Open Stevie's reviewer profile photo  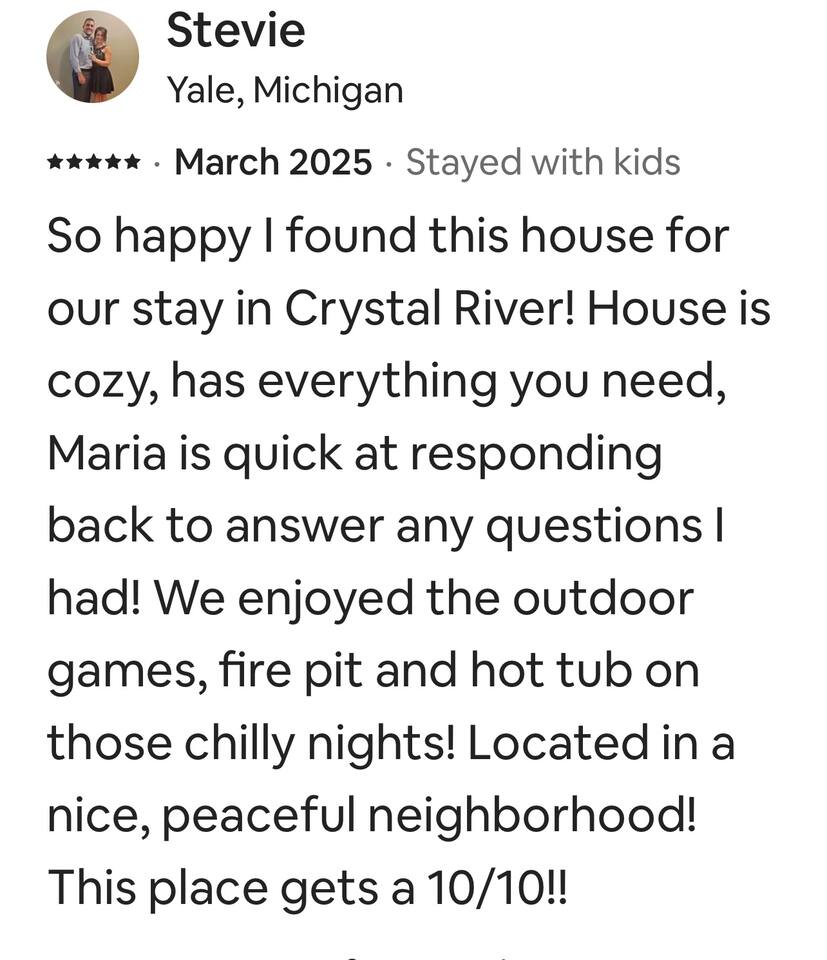tap(92, 58)
